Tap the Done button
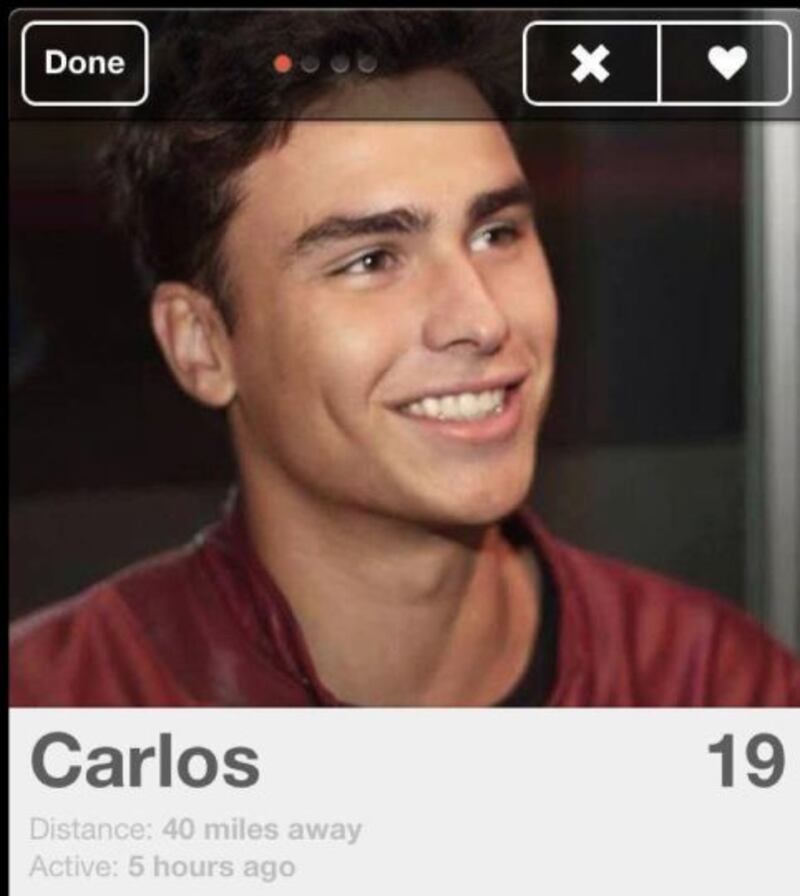Image resolution: width=800 pixels, height=896 pixels. pyautogui.click(x=85, y=63)
